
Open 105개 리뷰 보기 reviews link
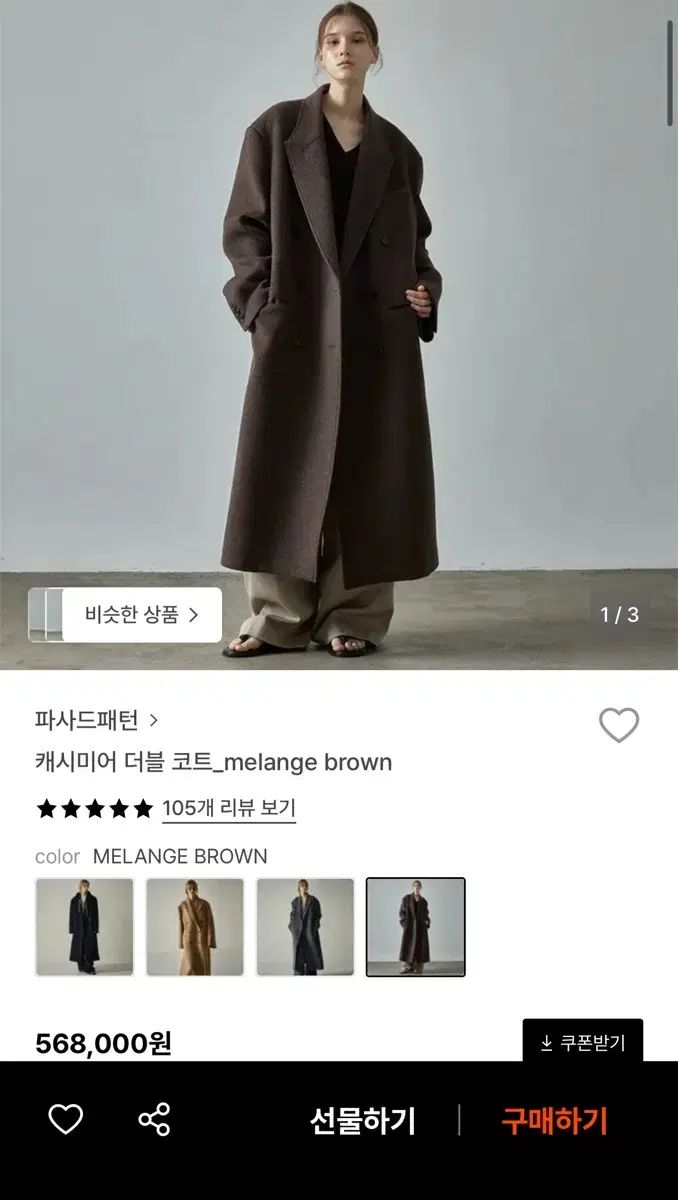pyautogui.click(x=228, y=808)
